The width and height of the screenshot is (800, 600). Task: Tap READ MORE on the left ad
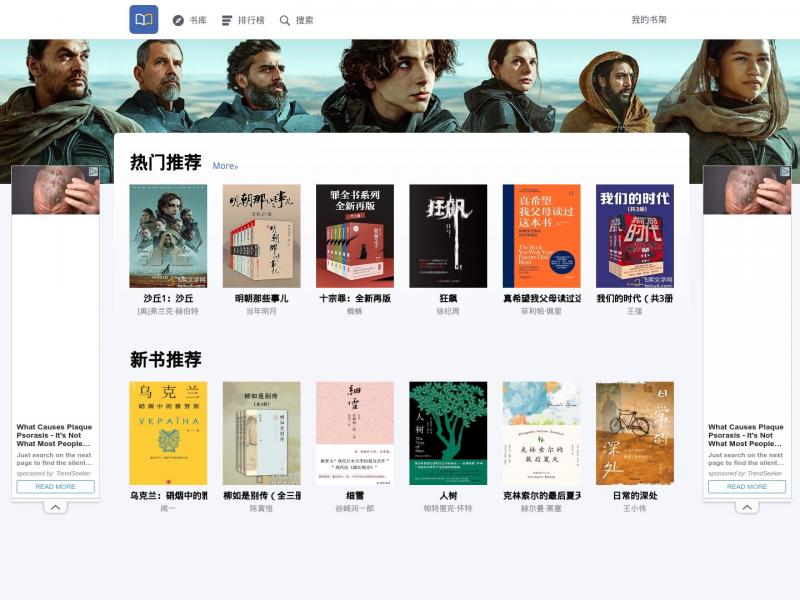[56, 487]
